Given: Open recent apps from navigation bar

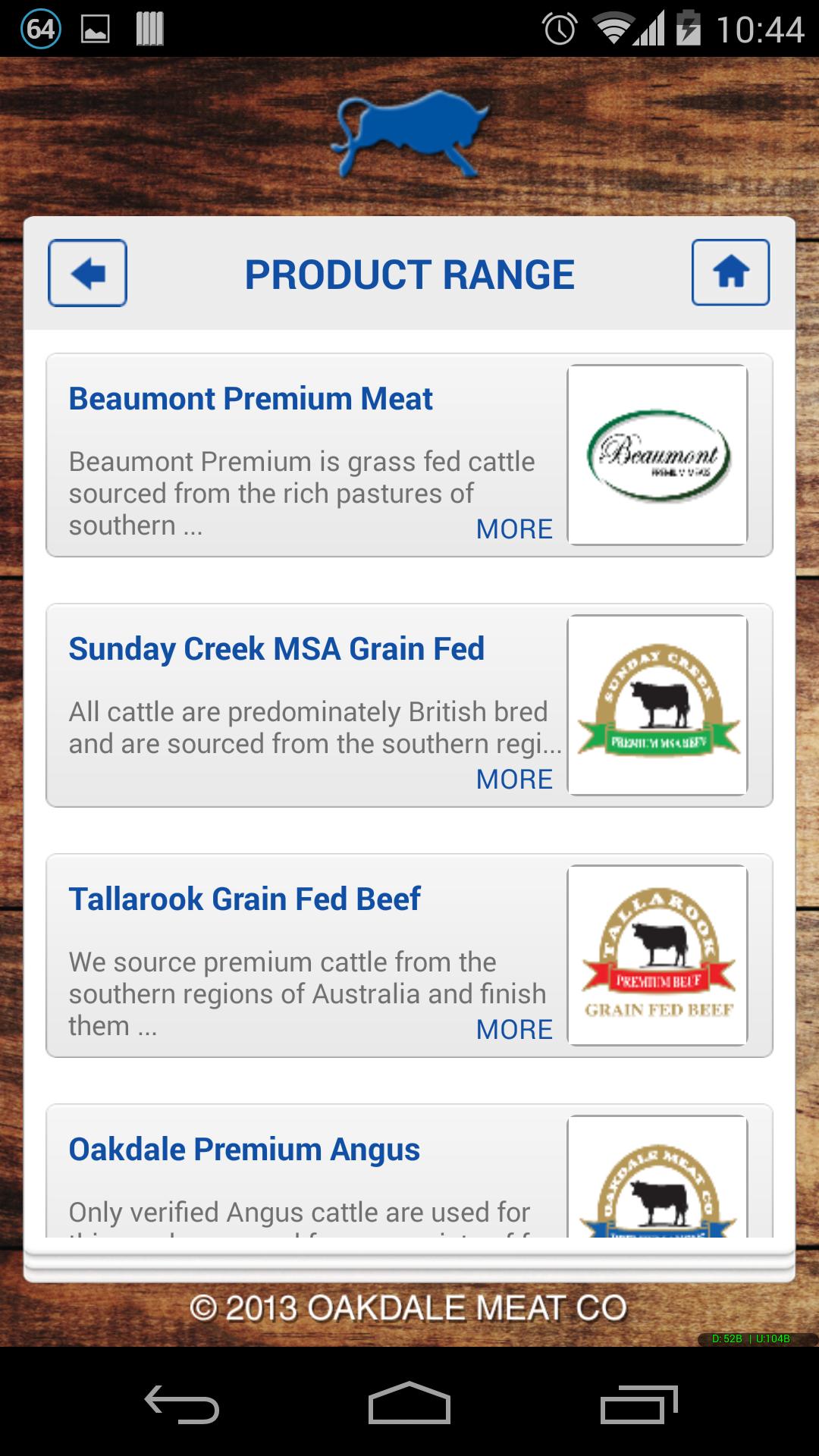Looking at the screenshot, I should point(639,1403).
